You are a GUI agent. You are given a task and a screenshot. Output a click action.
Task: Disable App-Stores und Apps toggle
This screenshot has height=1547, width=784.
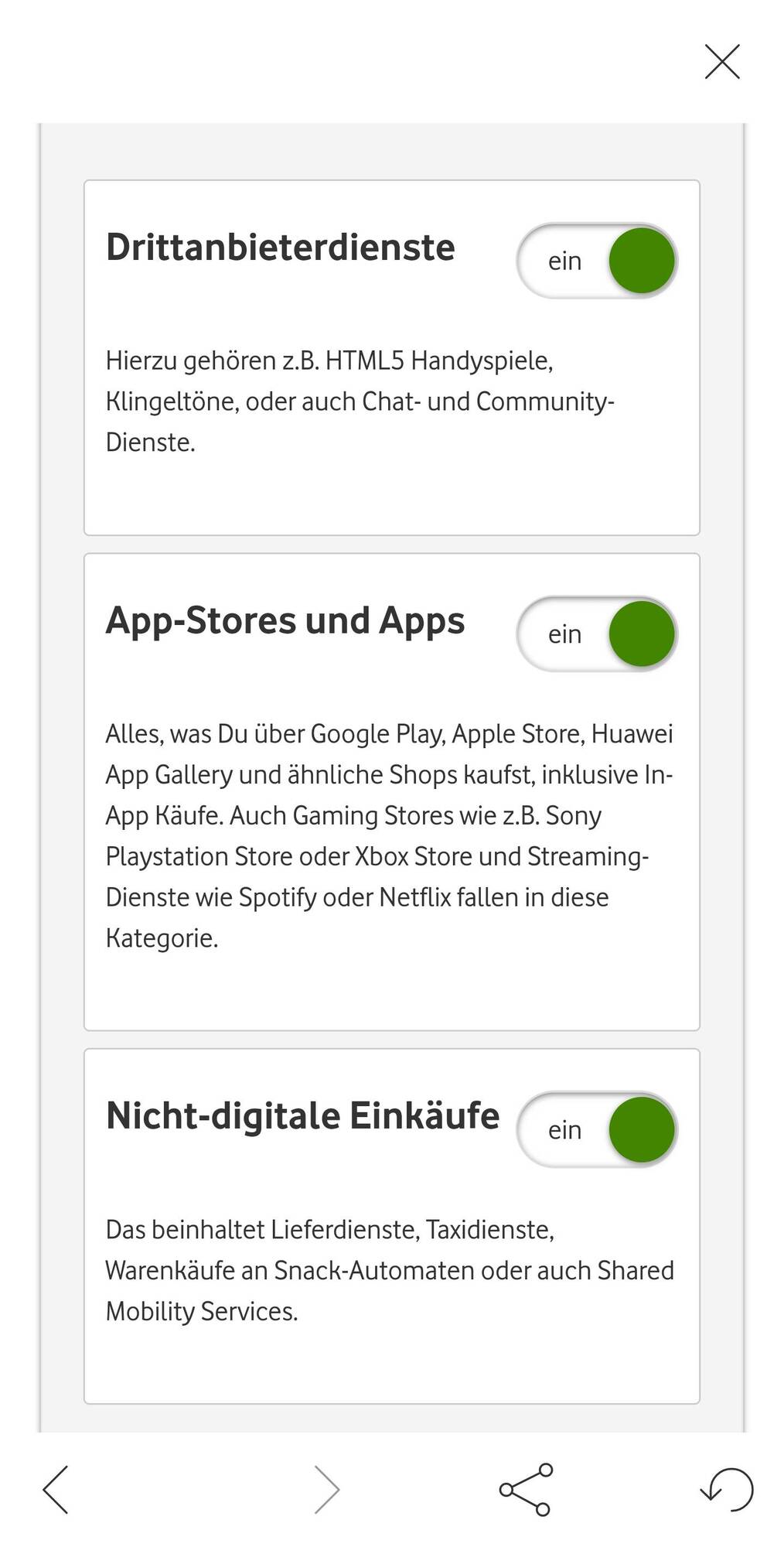pos(597,634)
